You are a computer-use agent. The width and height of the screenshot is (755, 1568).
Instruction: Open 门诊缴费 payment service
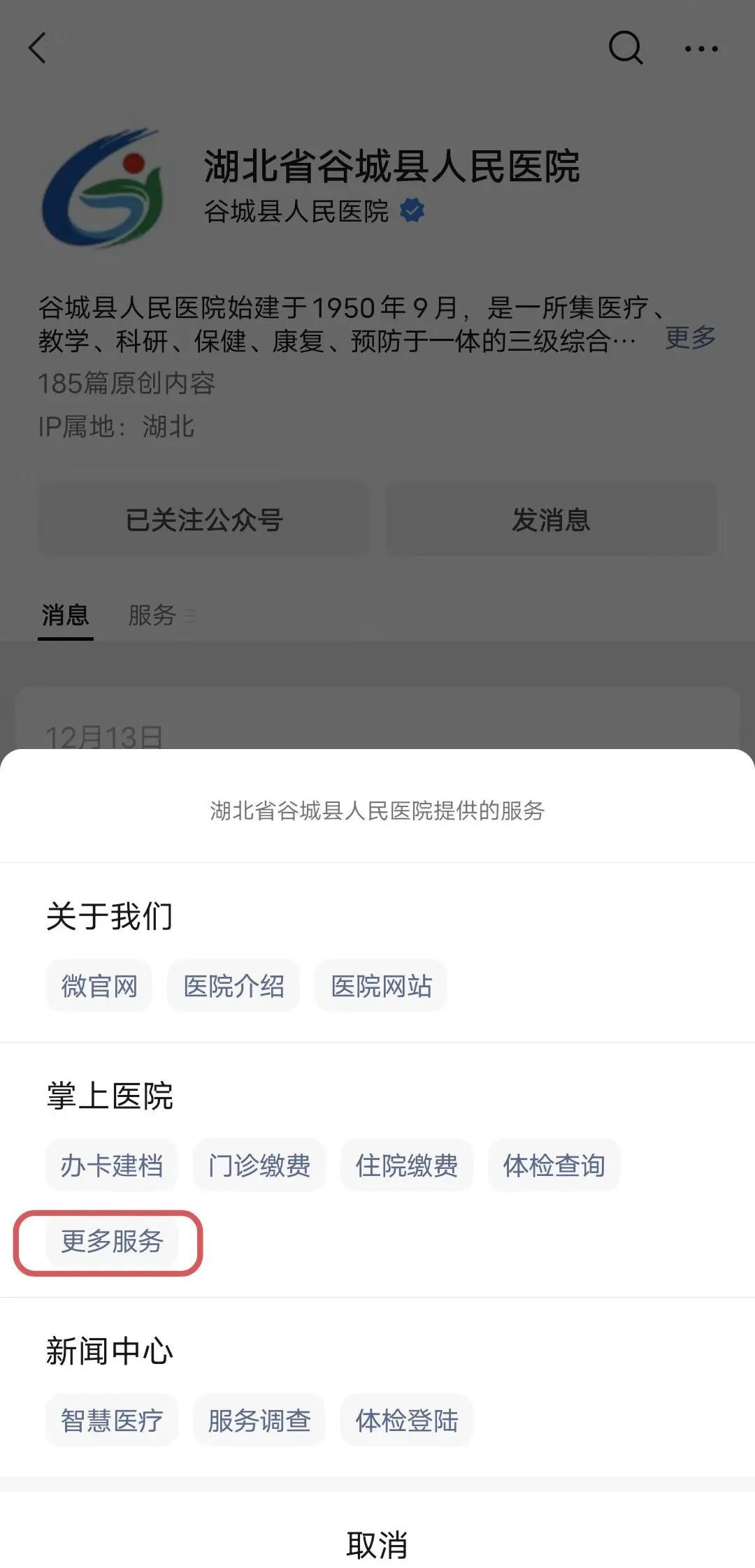click(x=259, y=1165)
